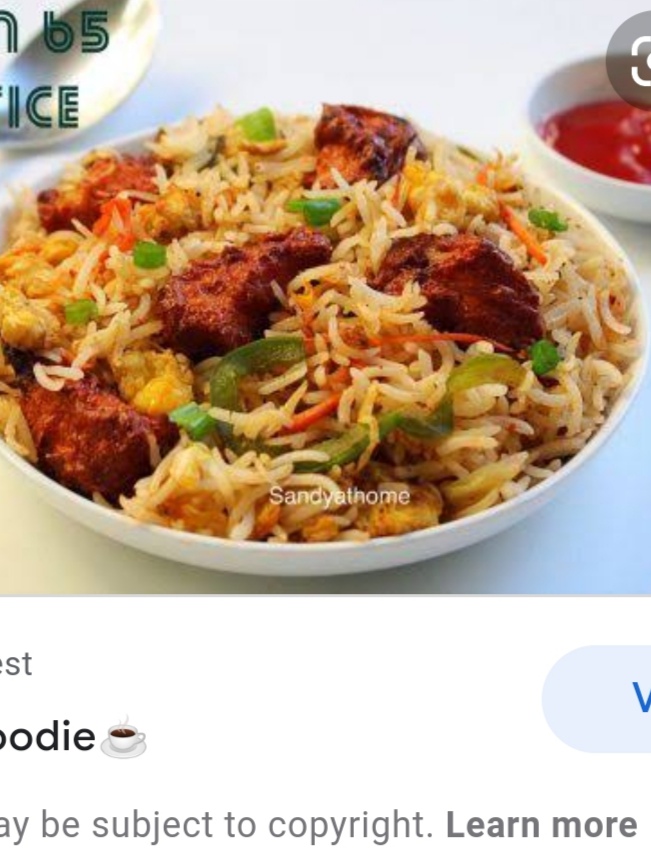Search this image with Google Lens
The width and height of the screenshot is (651, 868).
[x=634, y=62]
